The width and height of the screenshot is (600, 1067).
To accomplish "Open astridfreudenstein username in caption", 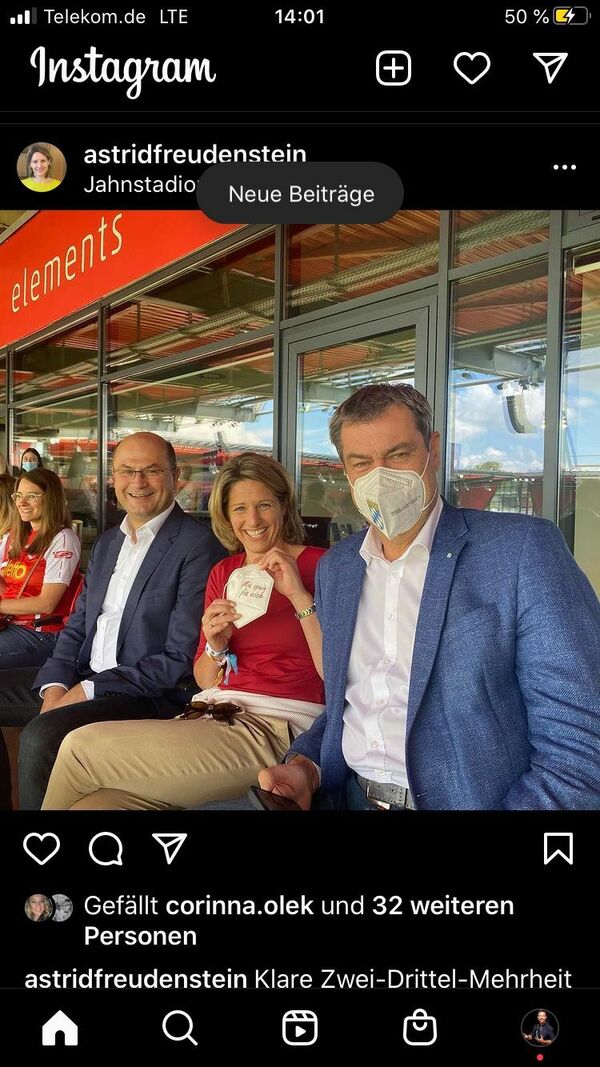I will click(135, 978).
